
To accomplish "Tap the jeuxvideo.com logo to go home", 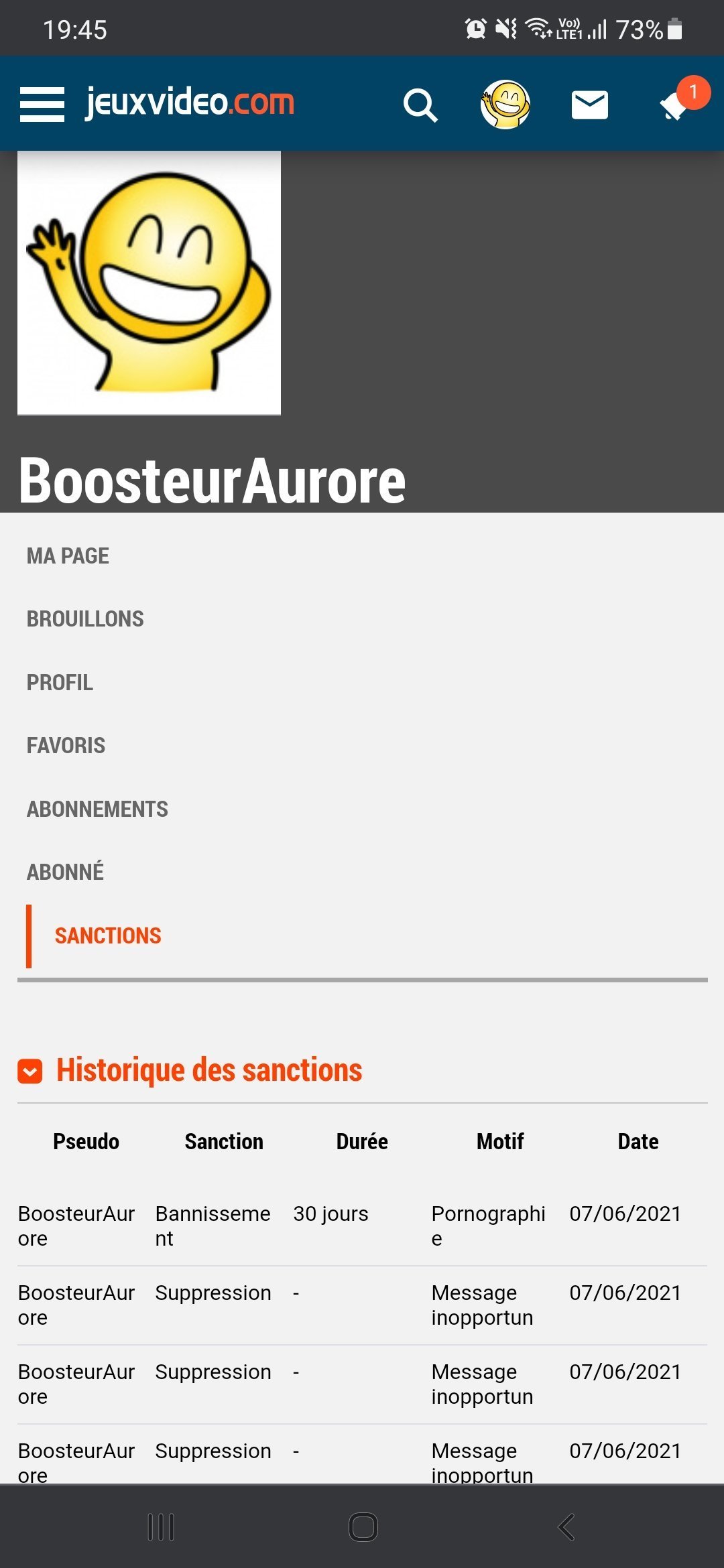I will (x=190, y=103).
